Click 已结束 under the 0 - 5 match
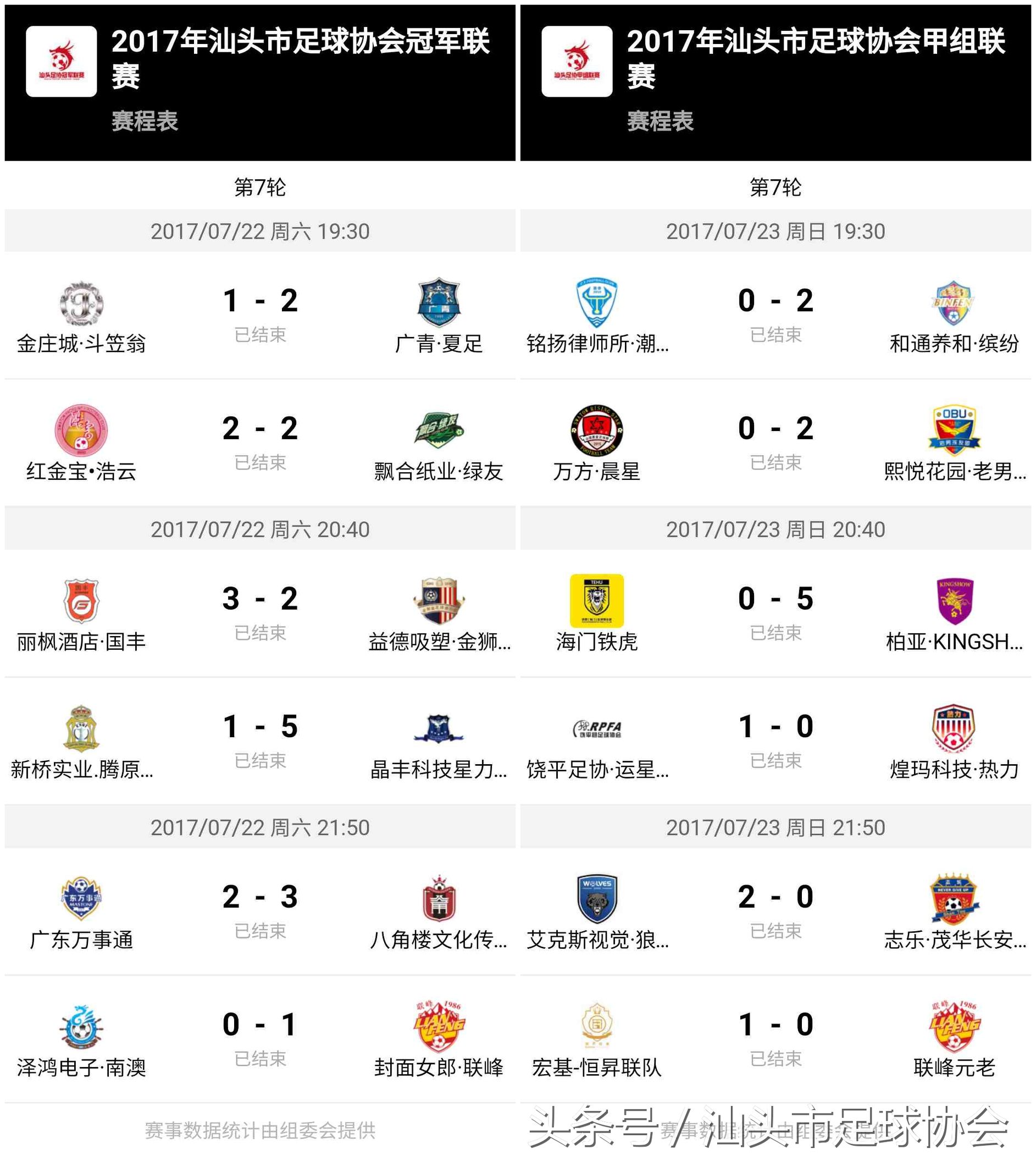The width and height of the screenshot is (1036, 1166). pyautogui.click(x=778, y=635)
